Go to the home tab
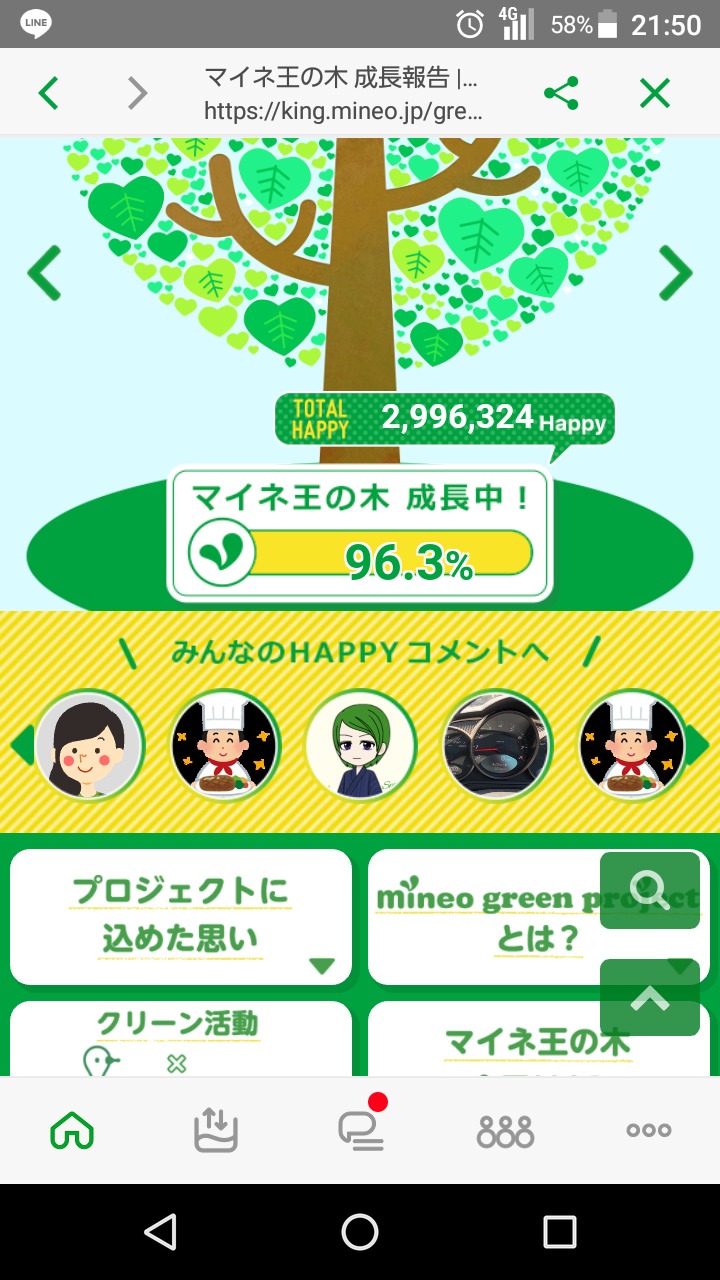This screenshot has width=720, height=1280. [x=72, y=1130]
